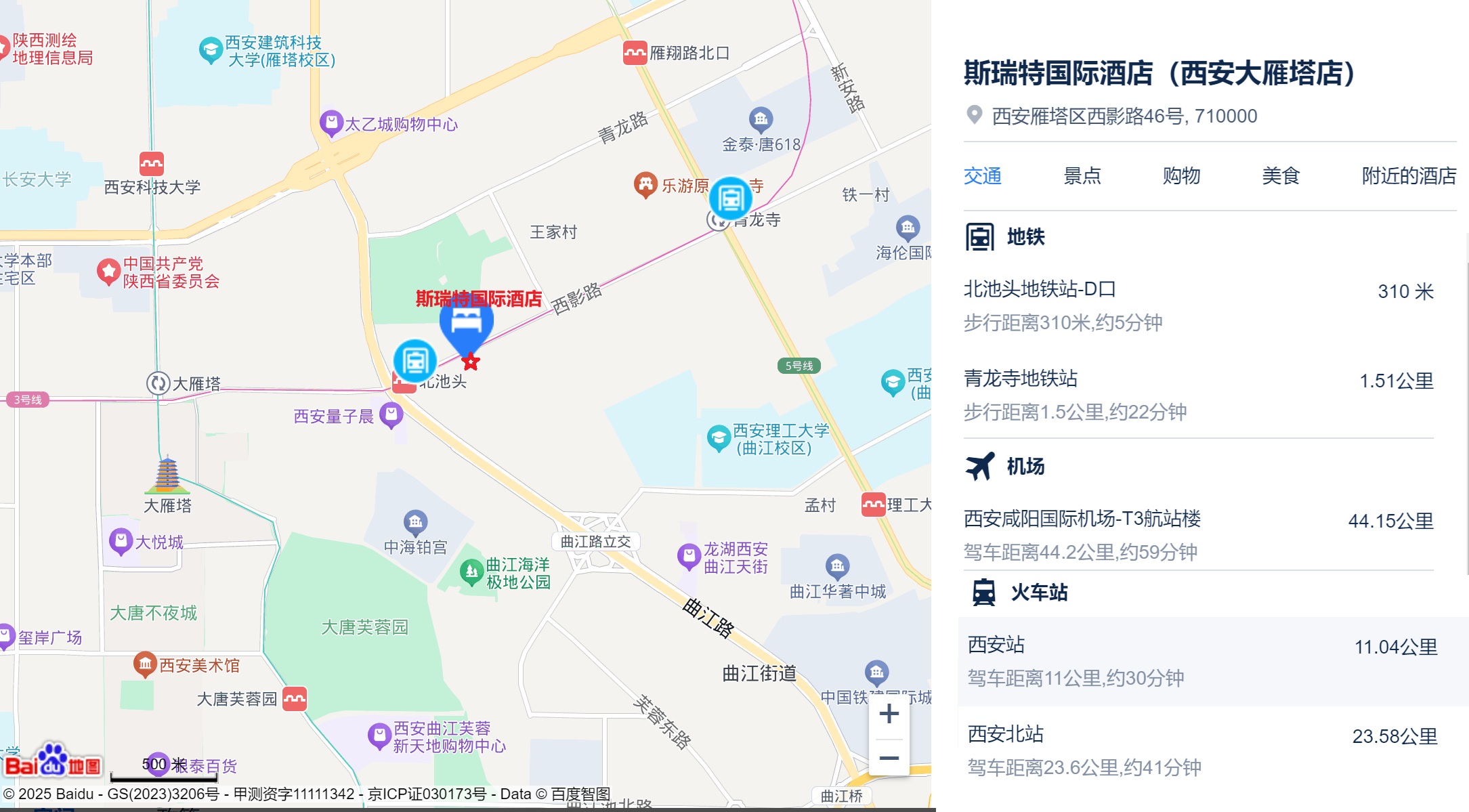Image resolution: width=1469 pixels, height=812 pixels.
Task: Select the 美食 tab
Action: pyautogui.click(x=1281, y=176)
